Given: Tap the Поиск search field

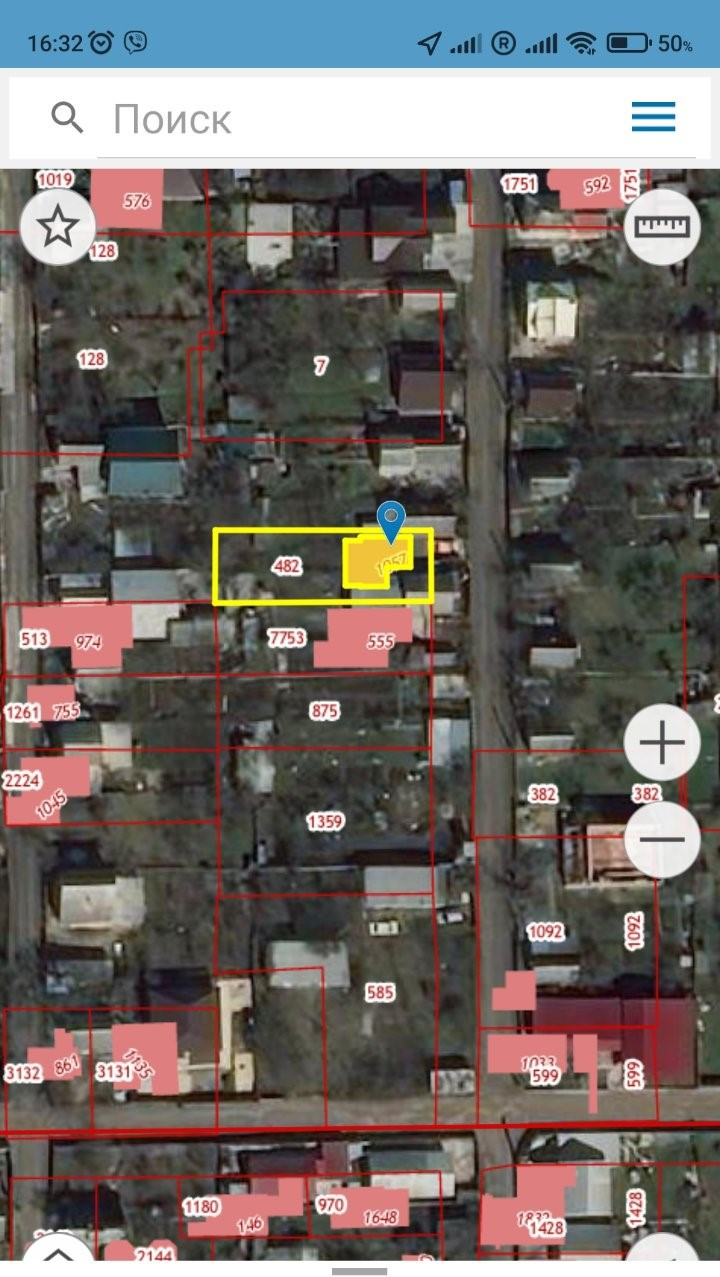Looking at the screenshot, I should click(360, 120).
